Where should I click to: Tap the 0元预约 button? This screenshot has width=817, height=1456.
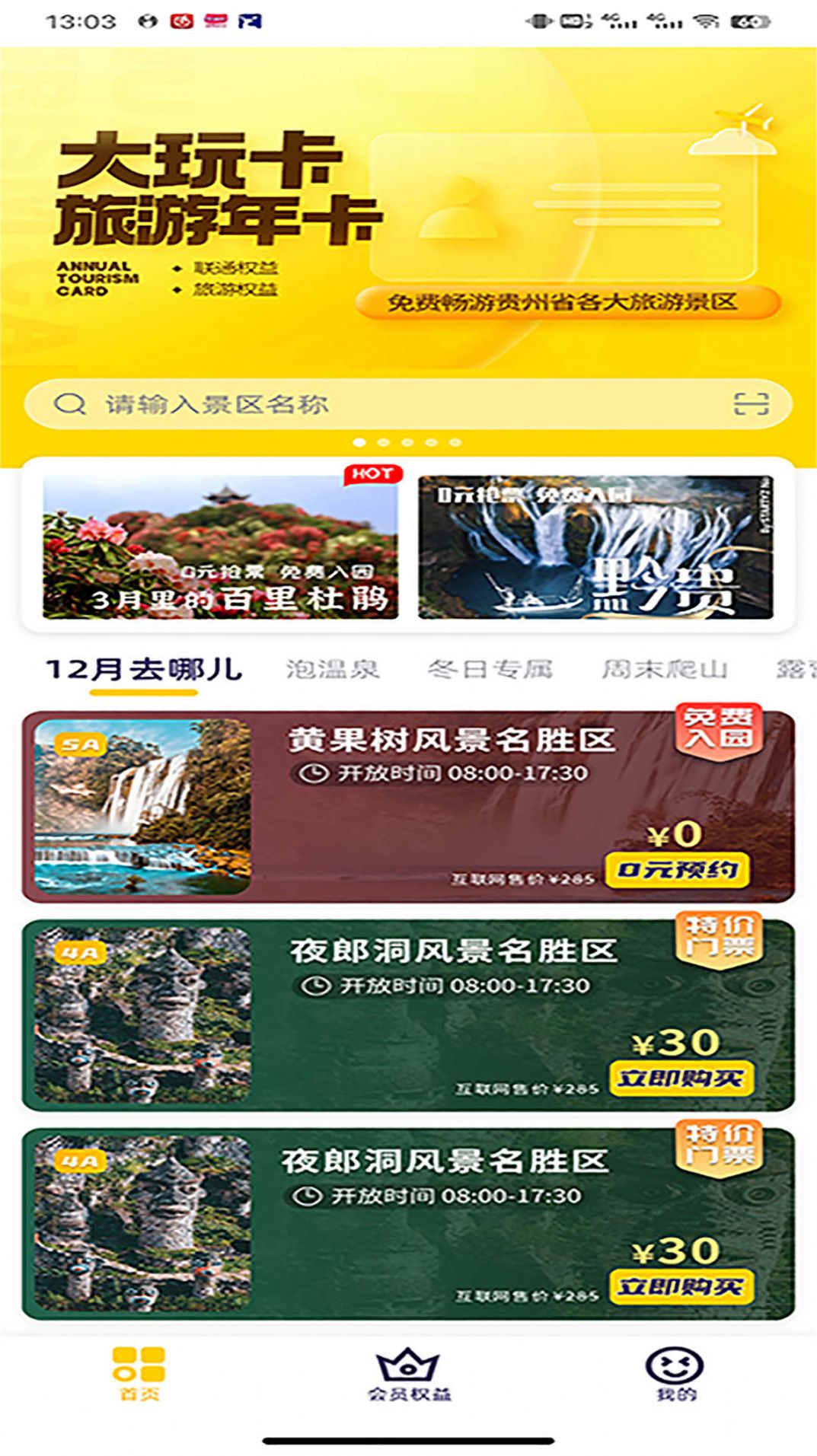pyautogui.click(x=677, y=871)
